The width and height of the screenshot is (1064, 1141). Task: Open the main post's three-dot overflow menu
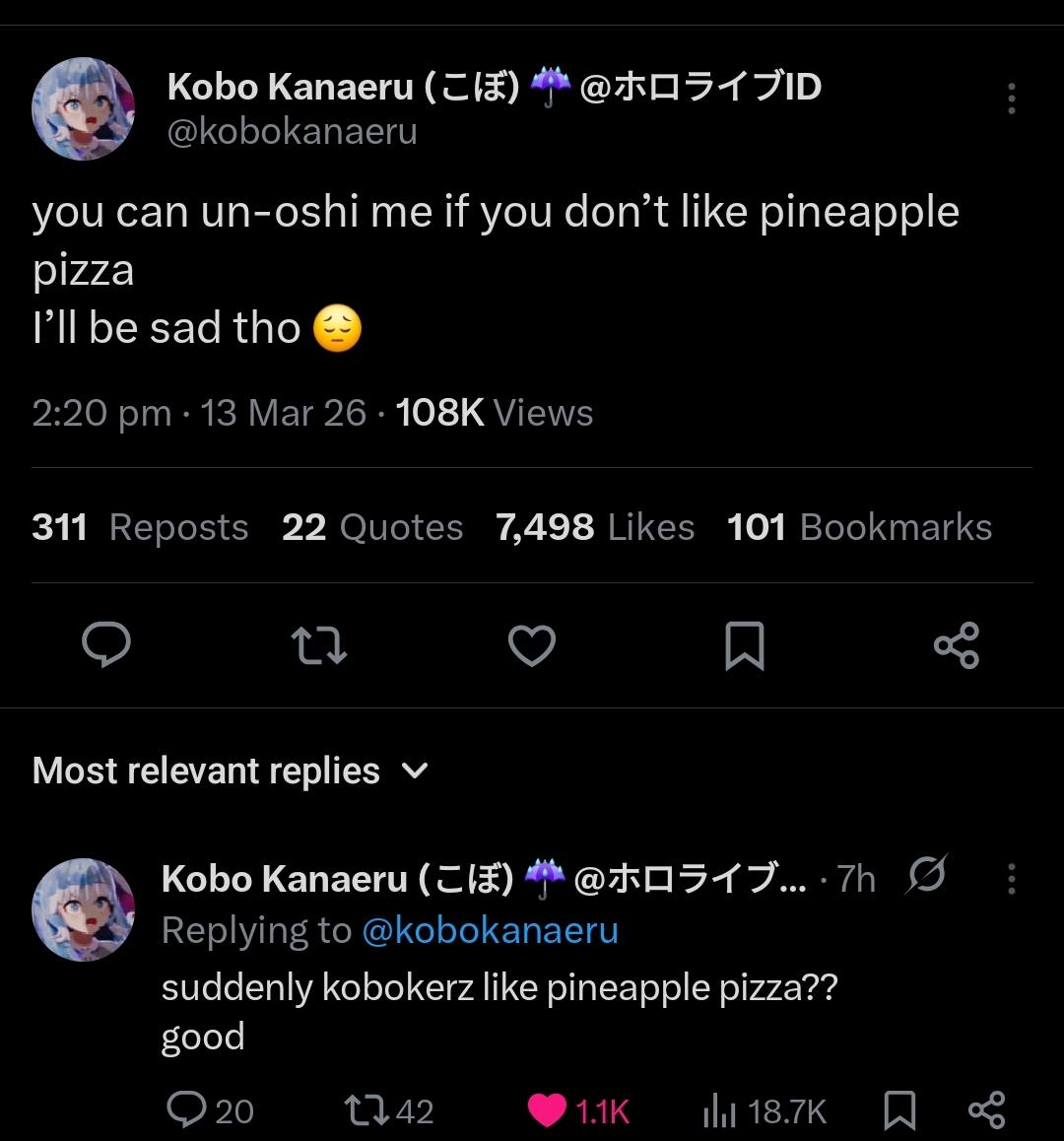[1011, 99]
